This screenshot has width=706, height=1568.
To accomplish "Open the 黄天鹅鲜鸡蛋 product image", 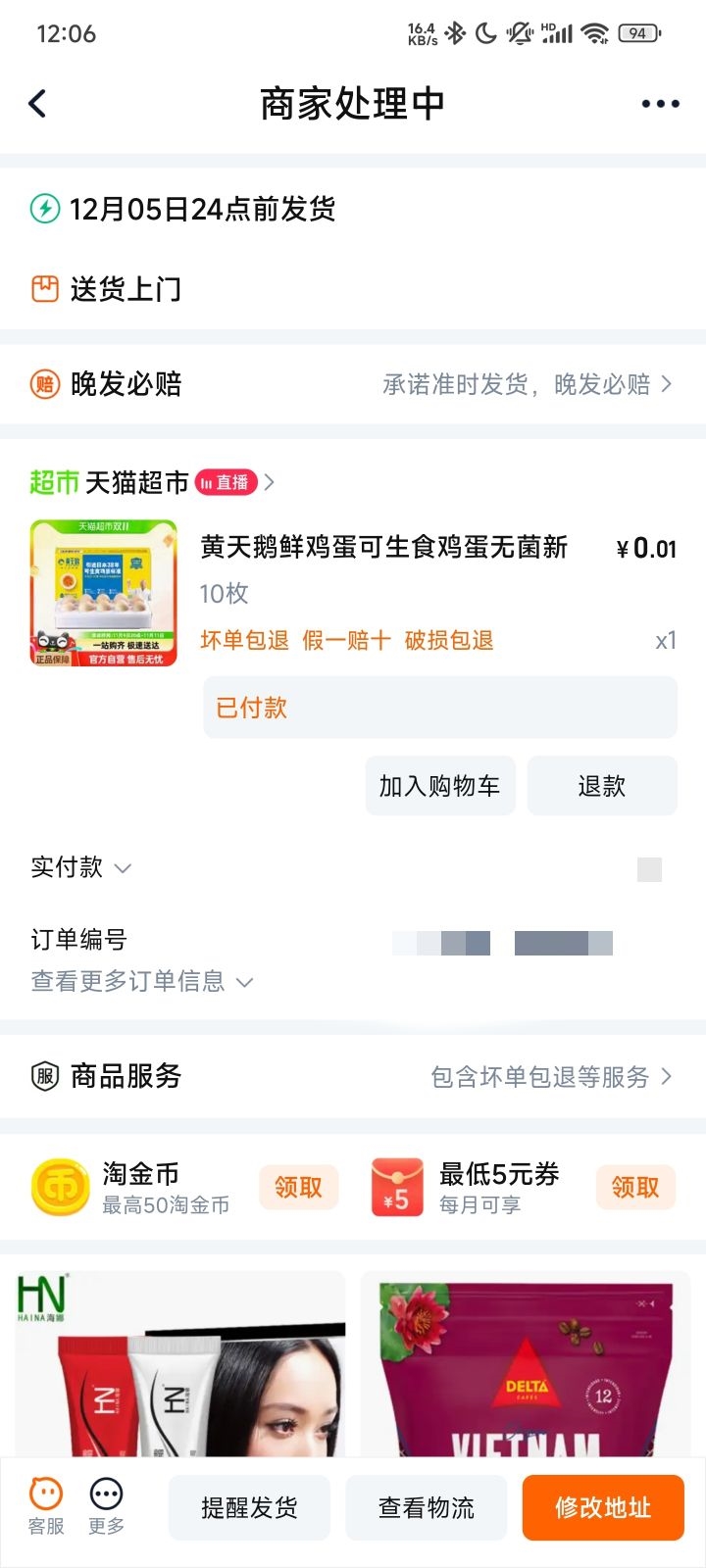I will pyautogui.click(x=104, y=593).
